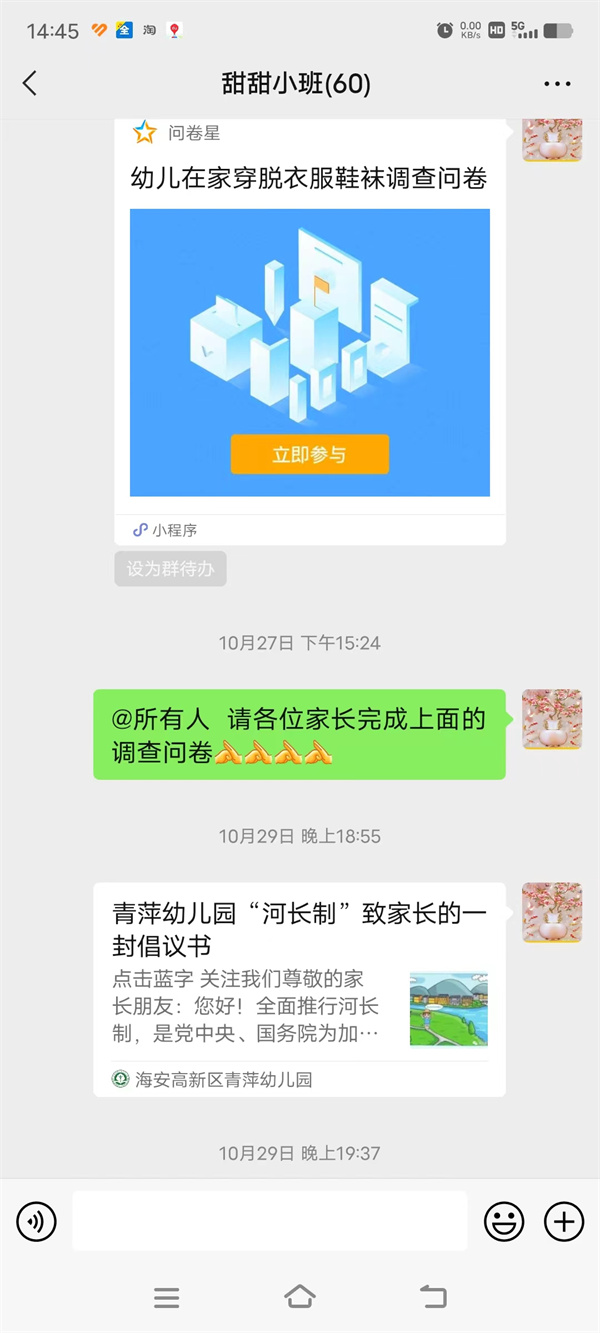This screenshot has height=1333, width=600.
Task: Go to the system home screen
Action: click(300, 1298)
